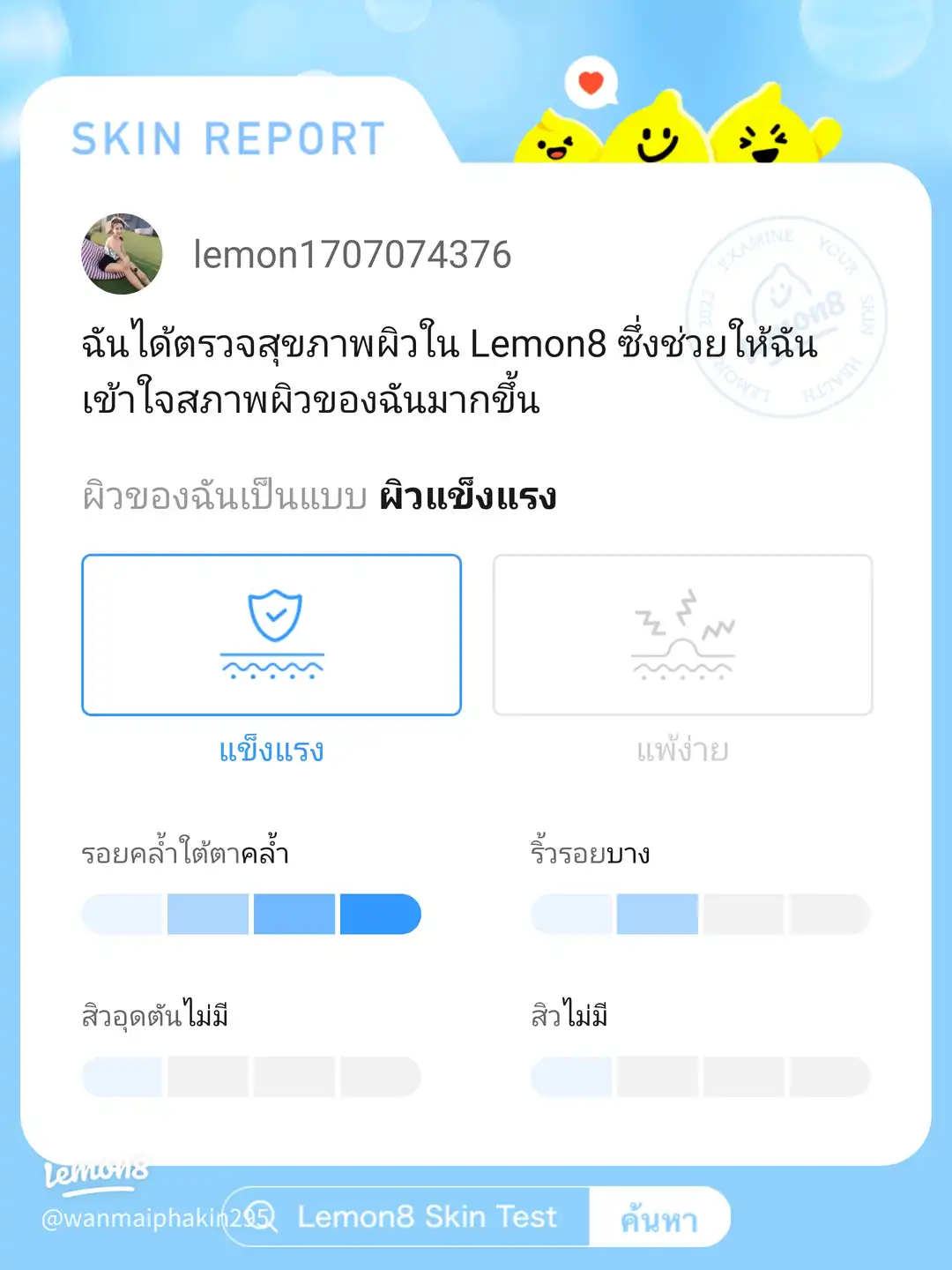
Task: Click the รอยคล้ำใต้ตา progress bar
Action: click(x=251, y=914)
